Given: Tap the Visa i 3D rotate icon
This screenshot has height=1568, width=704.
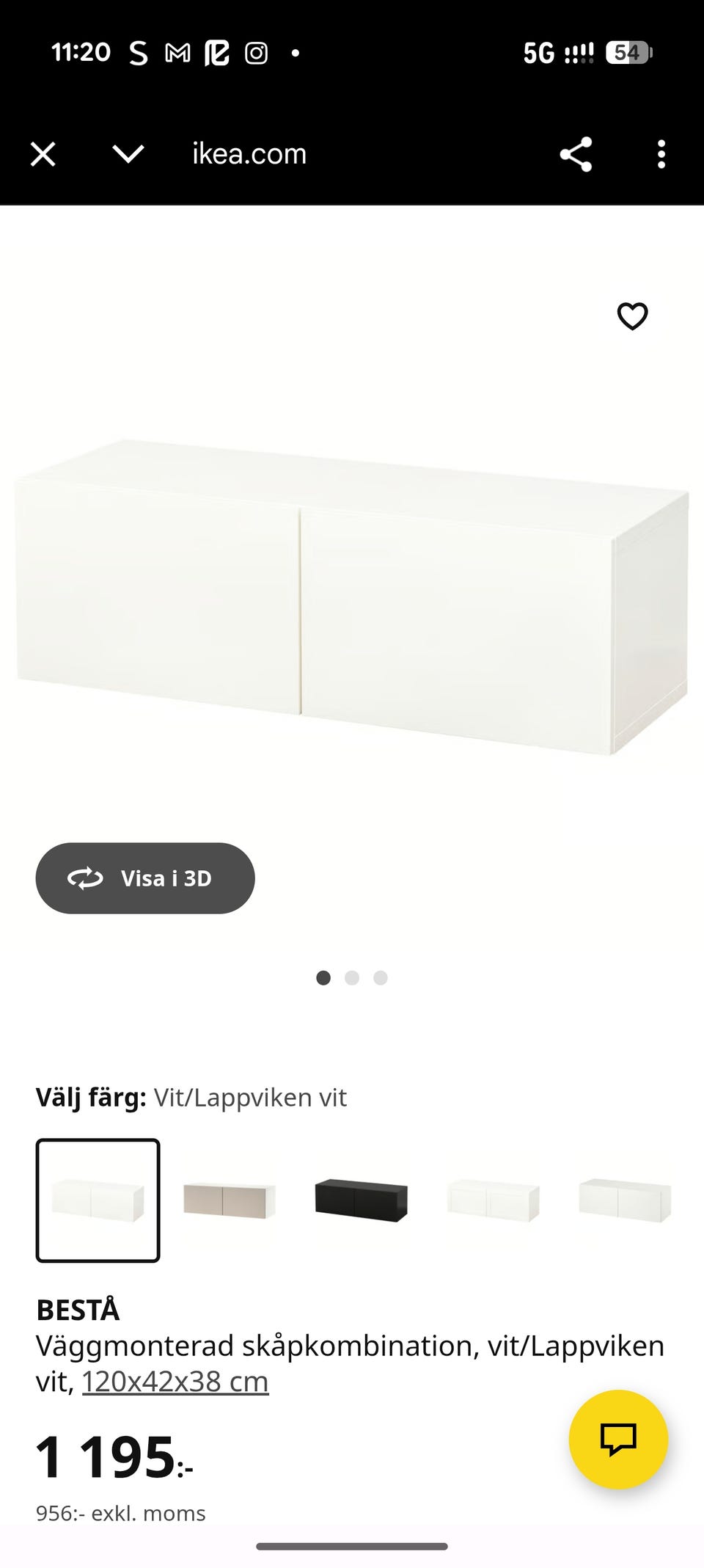Looking at the screenshot, I should coord(85,878).
